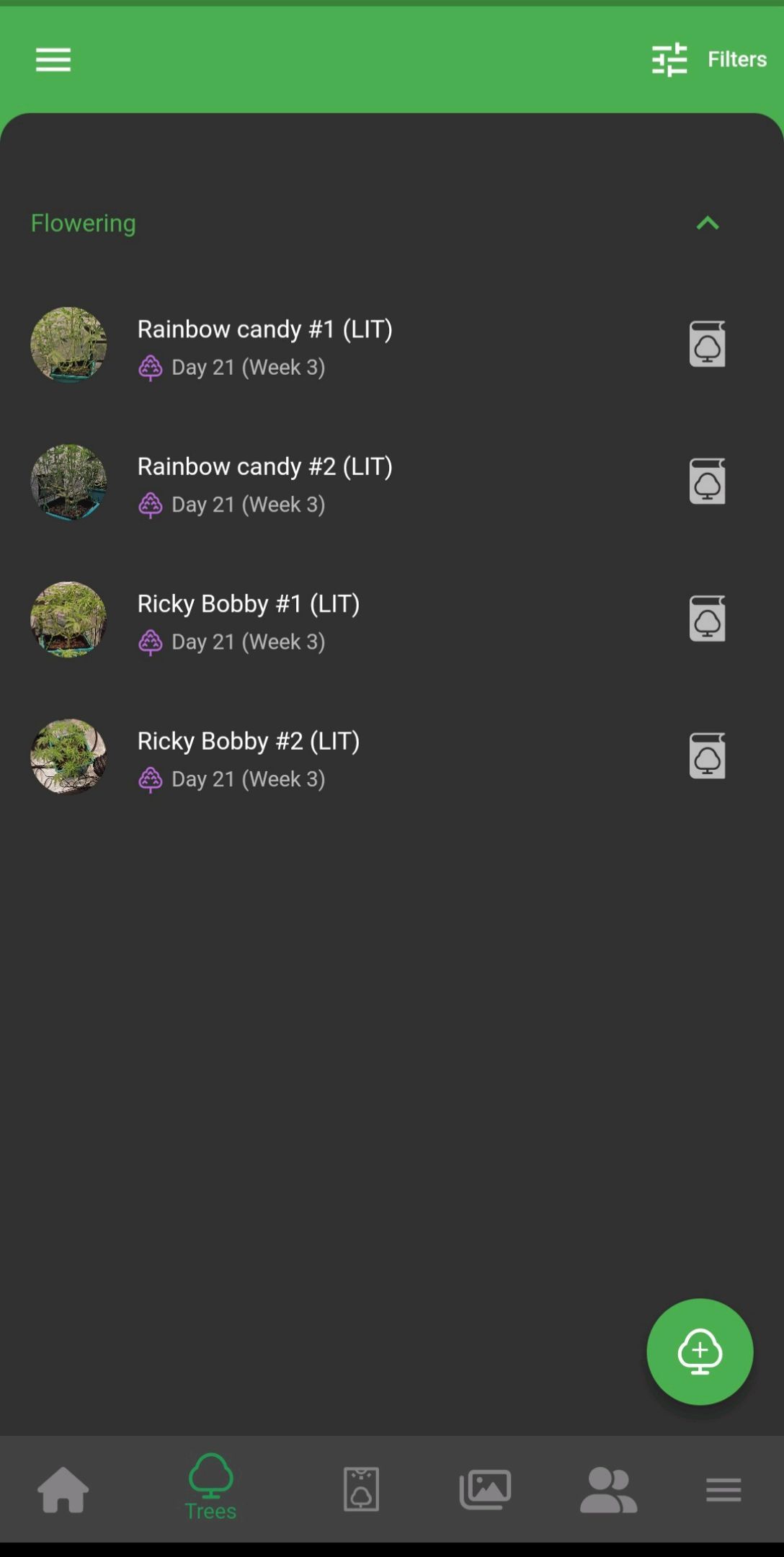Open the community people tab

click(608, 1489)
